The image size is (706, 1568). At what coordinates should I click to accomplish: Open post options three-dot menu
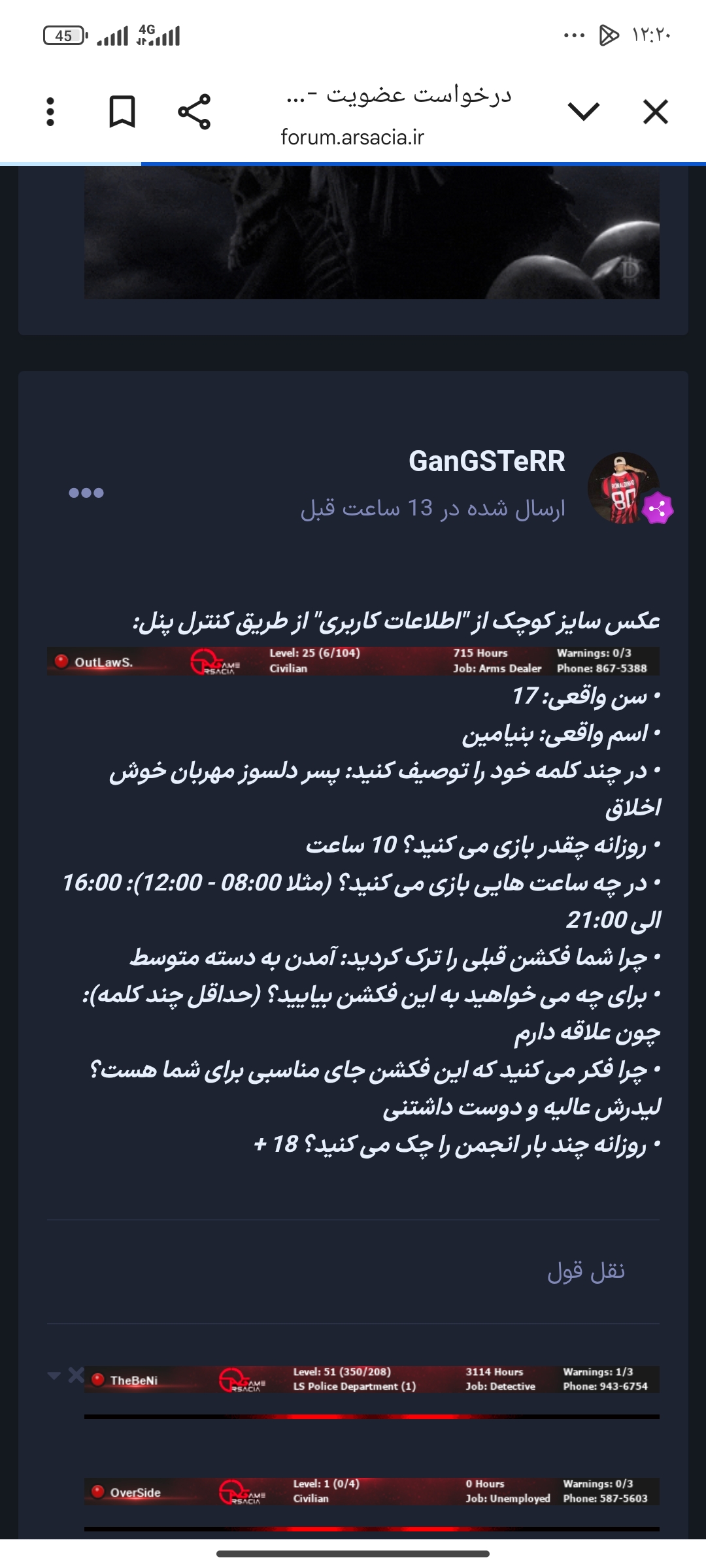pyautogui.click(x=86, y=493)
